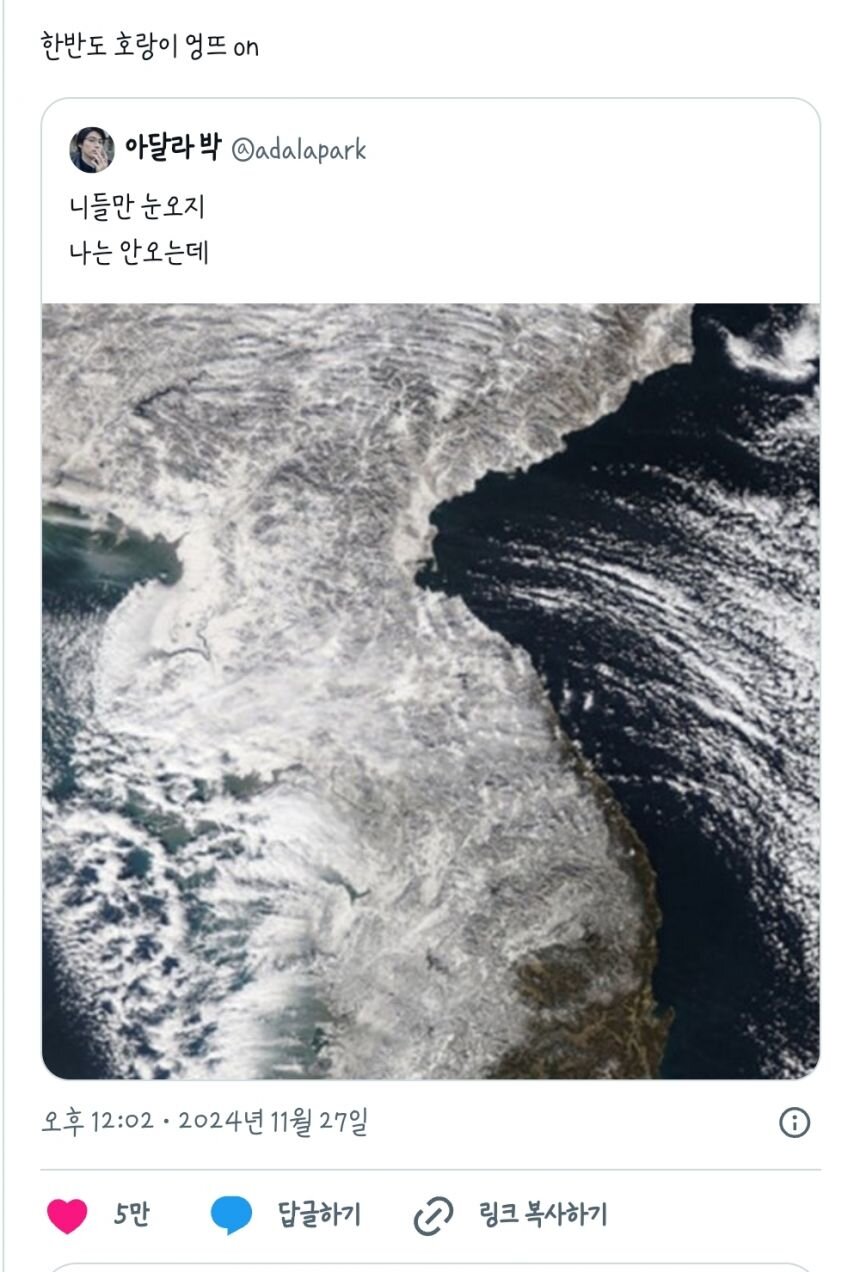Tap 답글하기 to reply

pyautogui.click(x=318, y=1215)
